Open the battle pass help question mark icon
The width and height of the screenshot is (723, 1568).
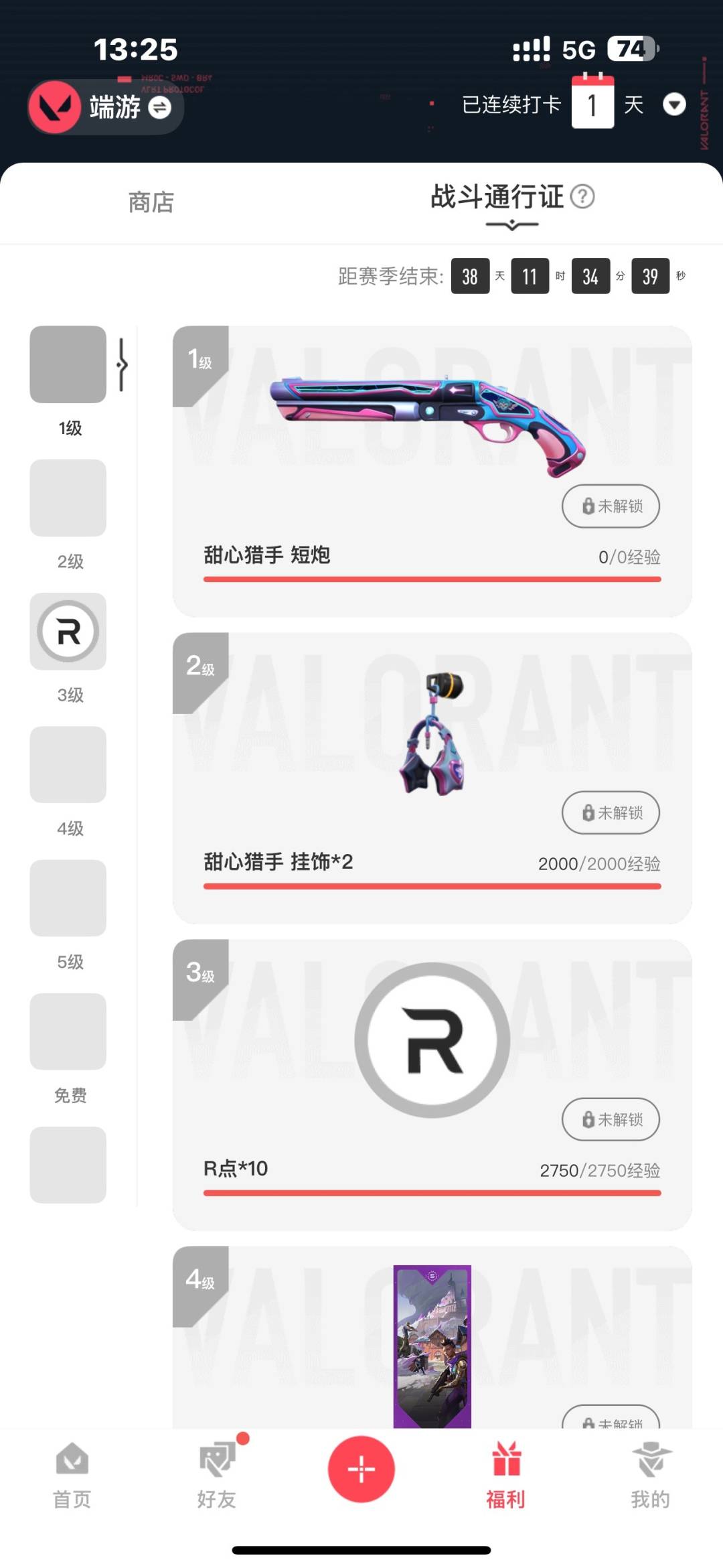[582, 198]
